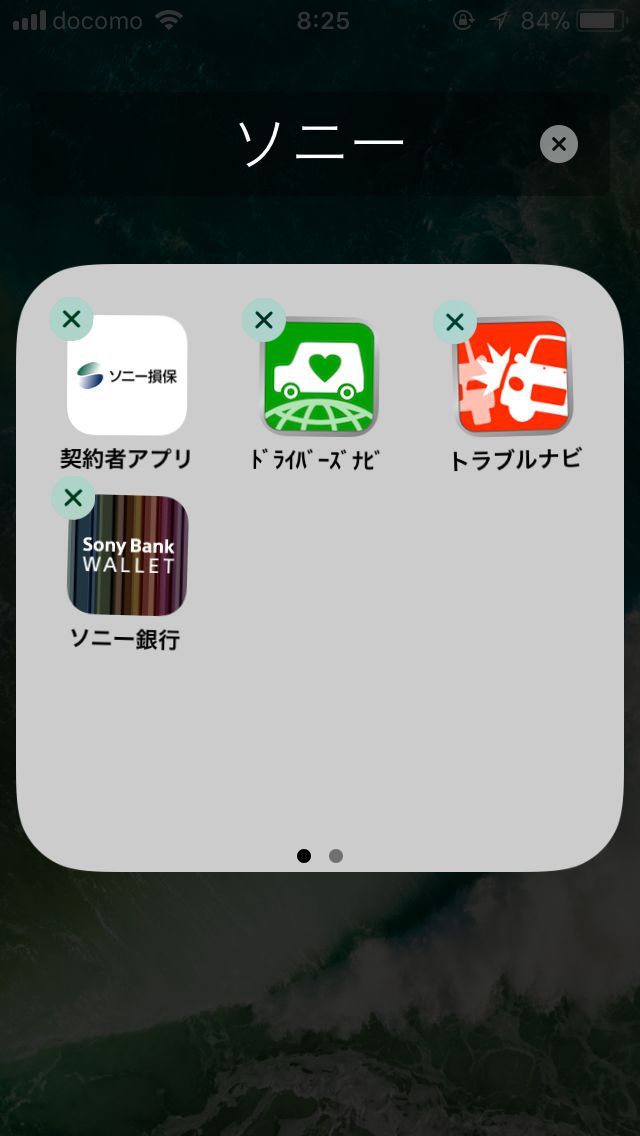The height and width of the screenshot is (1136, 640).
Task: Delete the 契約者アプリ app
Action: click(72, 319)
